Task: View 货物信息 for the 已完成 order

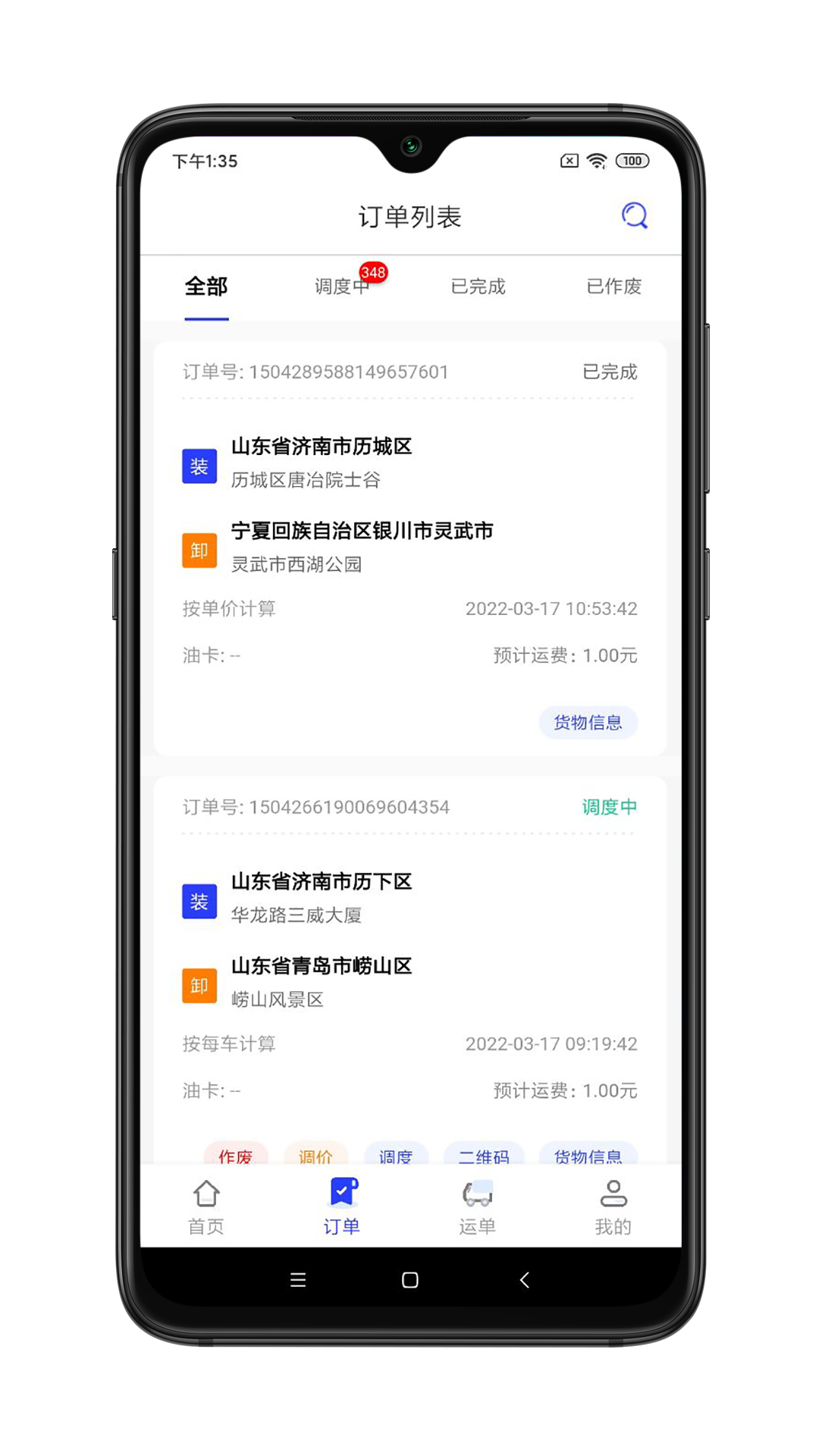Action: [x=588, y=722]
